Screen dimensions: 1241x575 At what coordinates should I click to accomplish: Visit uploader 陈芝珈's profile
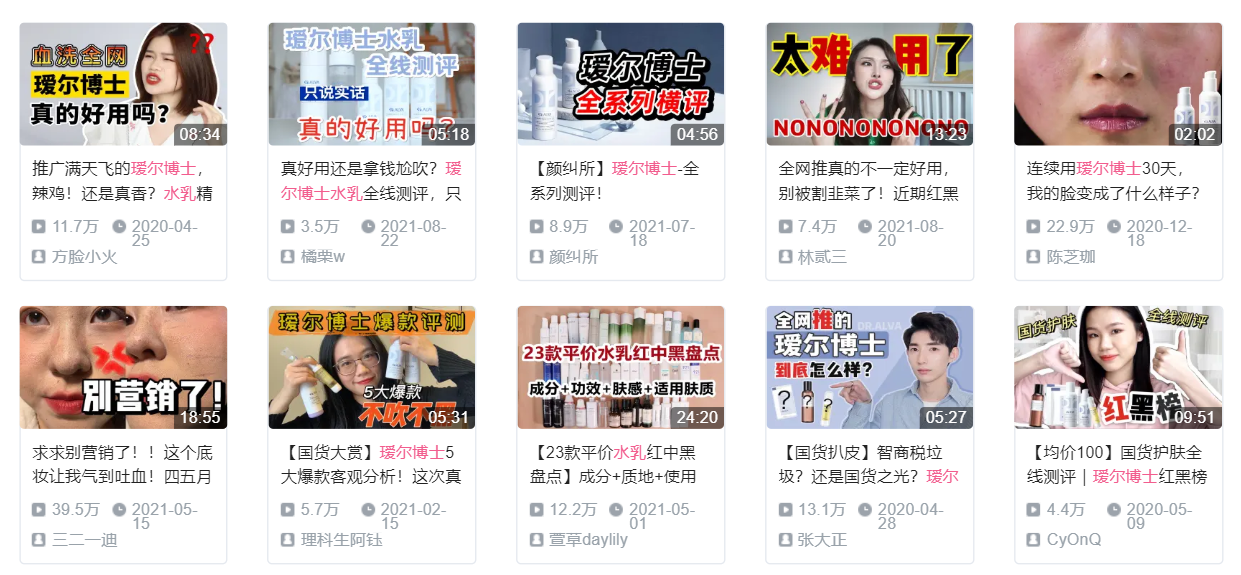[1070, 257]
